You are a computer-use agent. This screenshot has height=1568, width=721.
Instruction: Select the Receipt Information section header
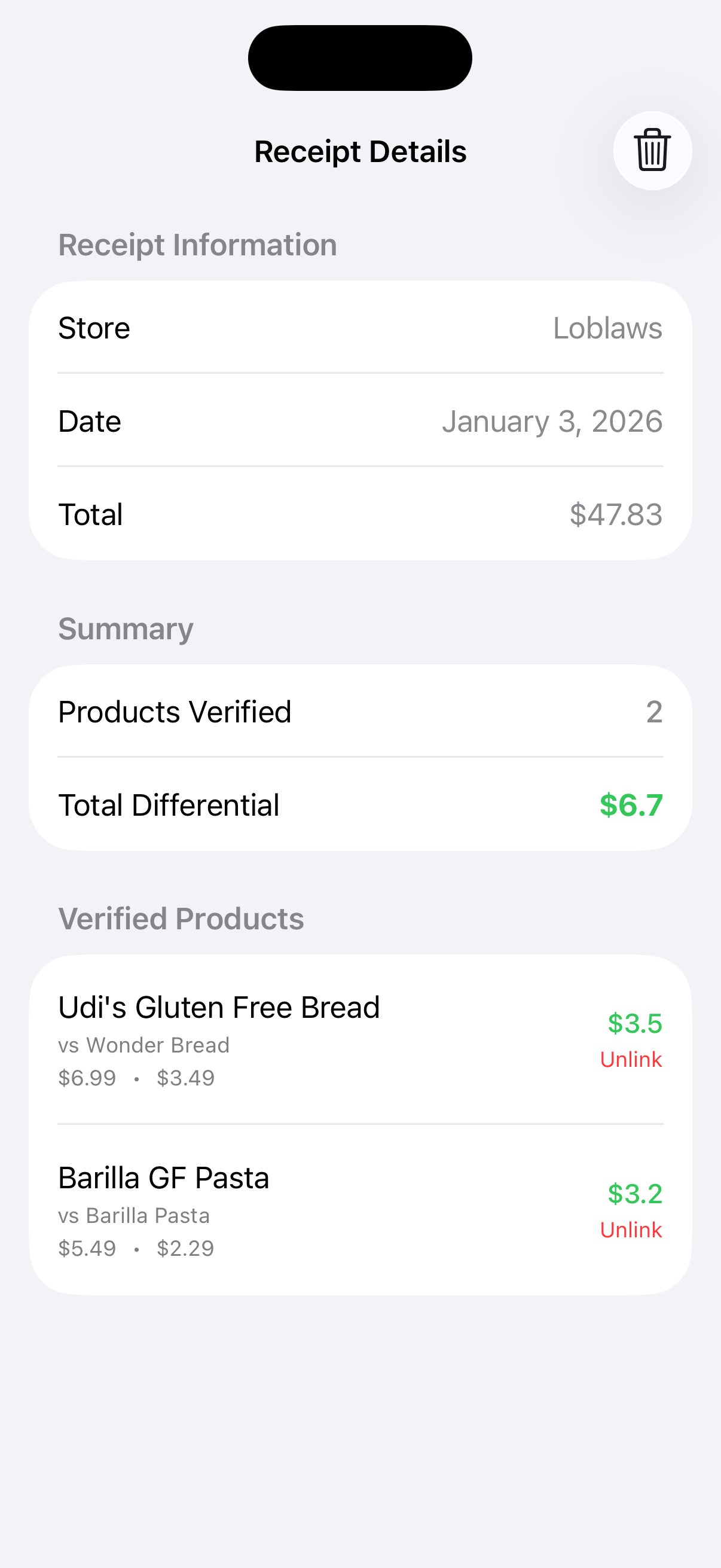pos(198,243)
